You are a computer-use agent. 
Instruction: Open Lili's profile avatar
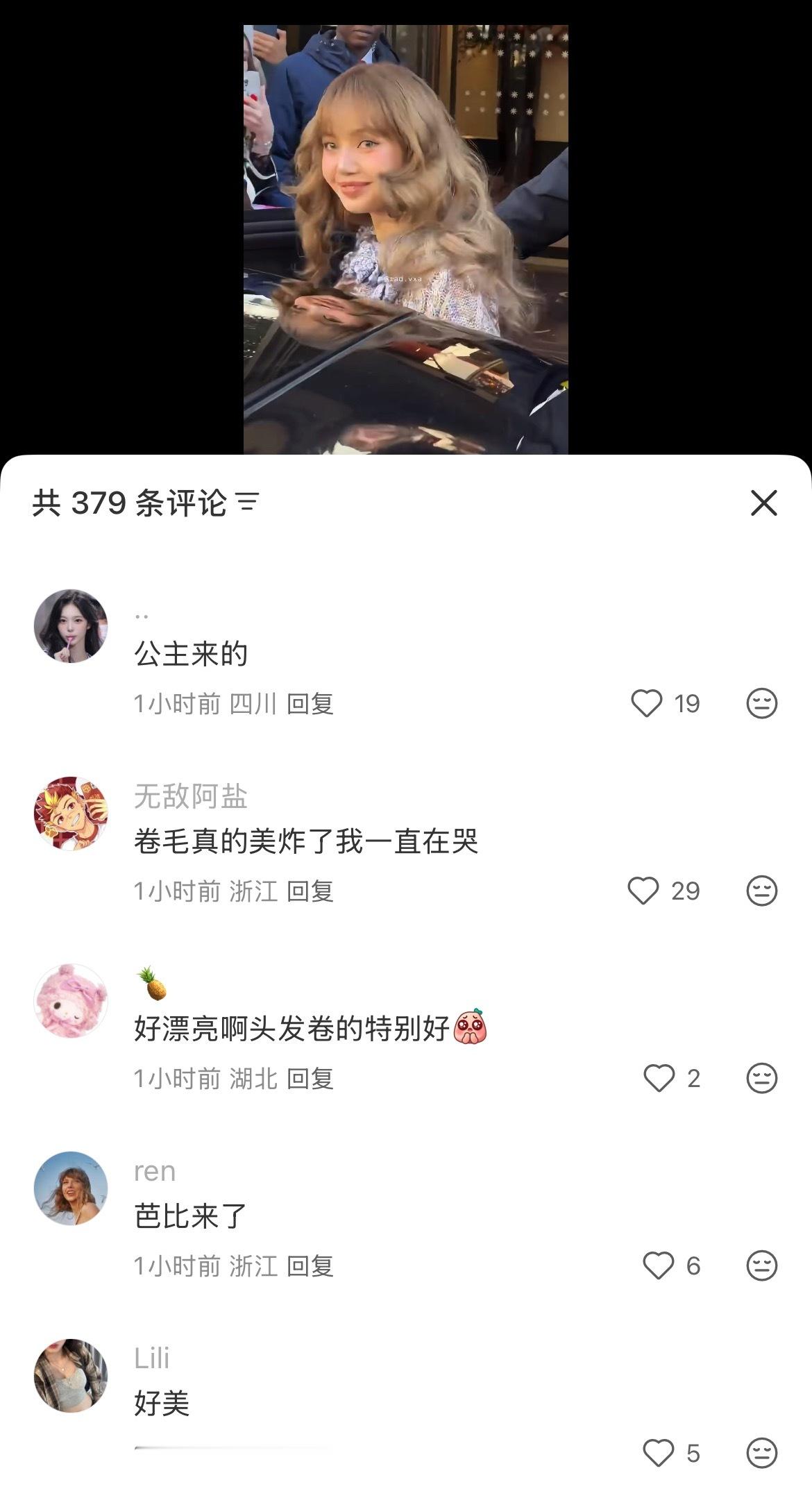pyautogui.click(x=71, y=1376)
